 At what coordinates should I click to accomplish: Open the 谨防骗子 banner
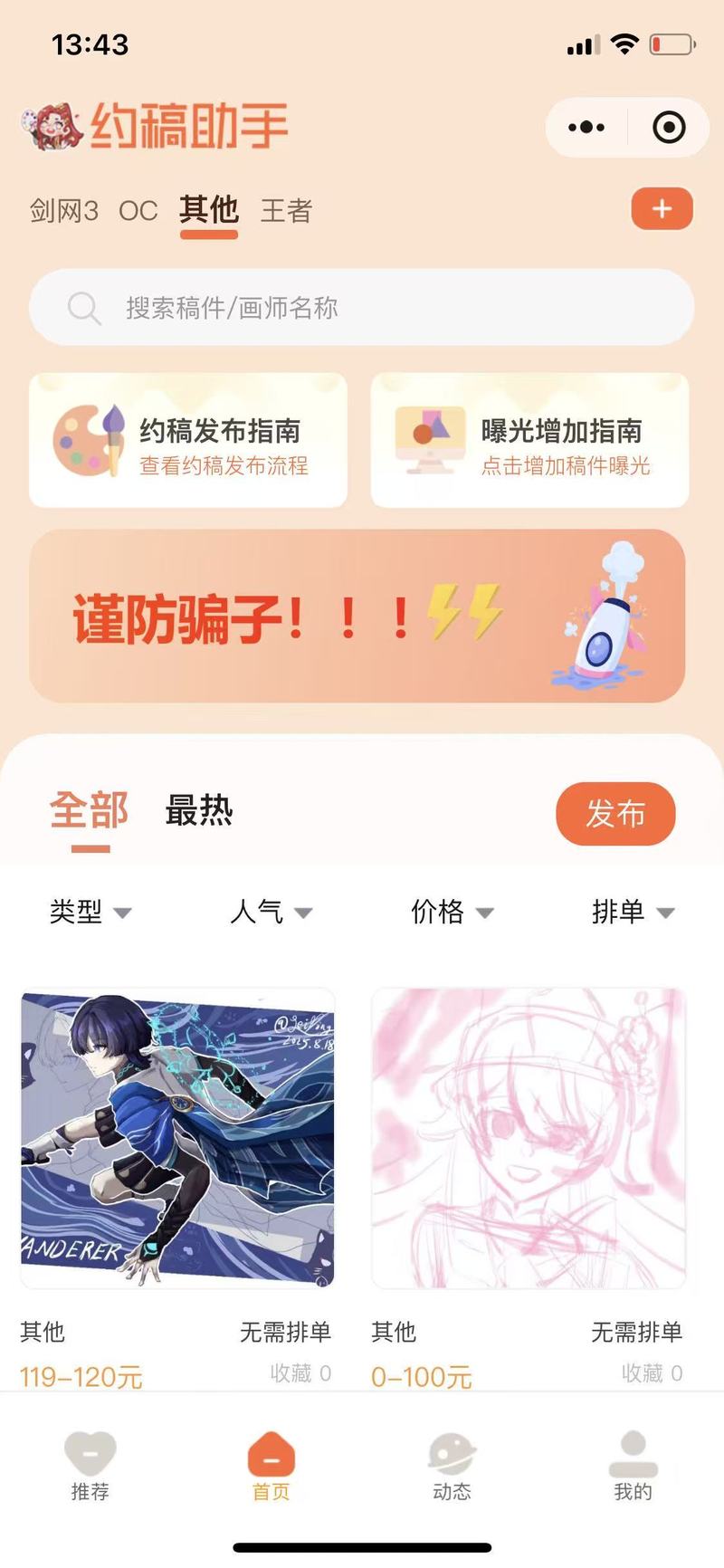(x=357, y=617)
